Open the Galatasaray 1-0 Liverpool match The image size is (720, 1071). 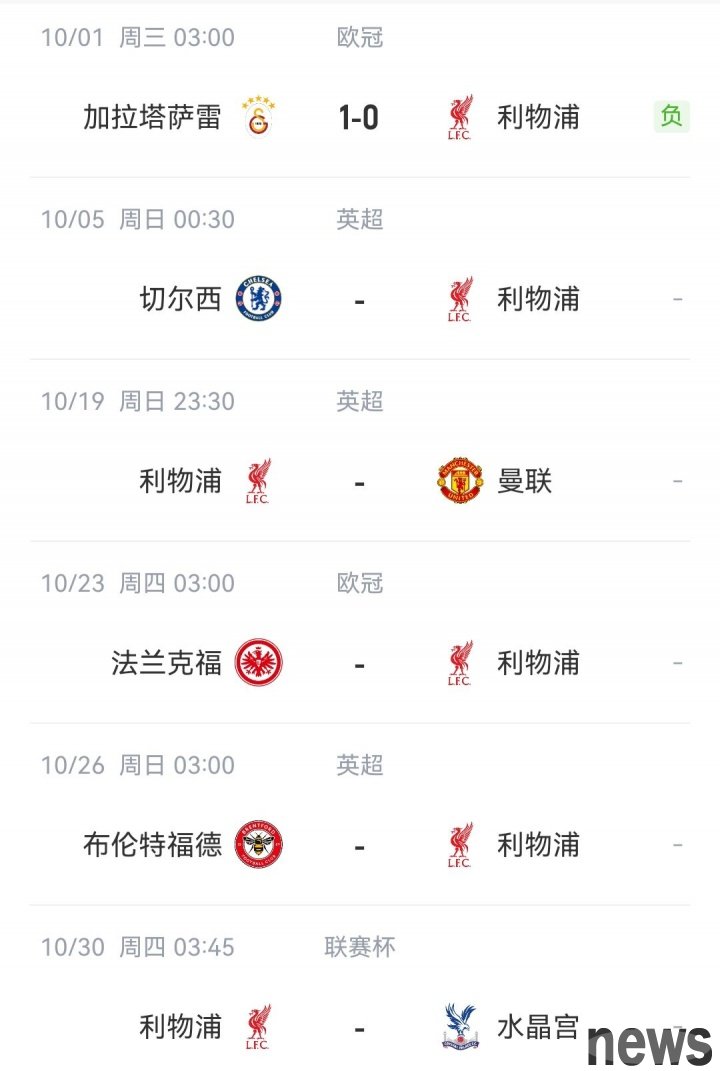[x=359, y=118]
